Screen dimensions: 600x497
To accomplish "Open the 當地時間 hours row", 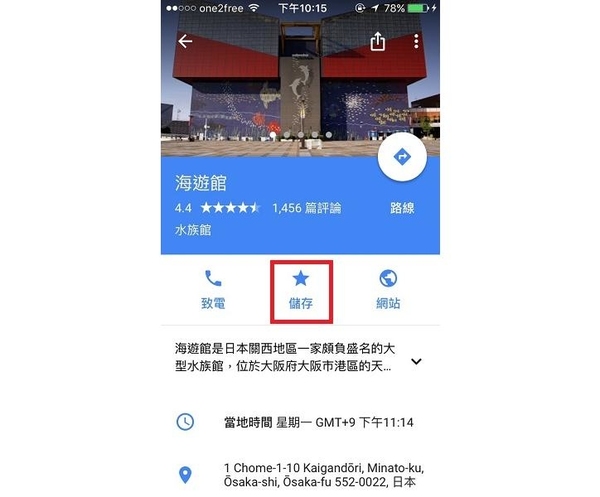I will click(x=300, y=422).
